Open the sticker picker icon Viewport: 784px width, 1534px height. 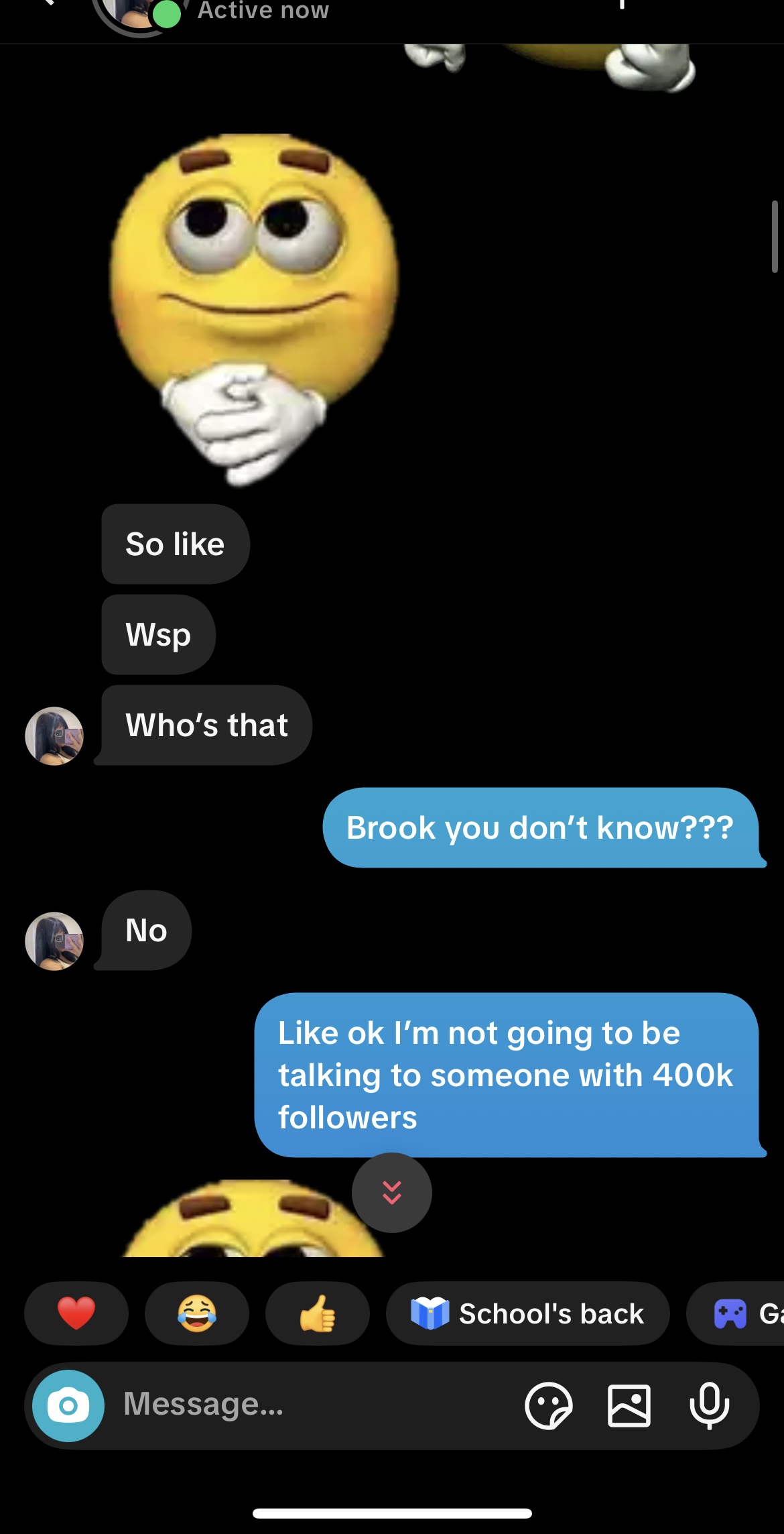click(549, 1405)
